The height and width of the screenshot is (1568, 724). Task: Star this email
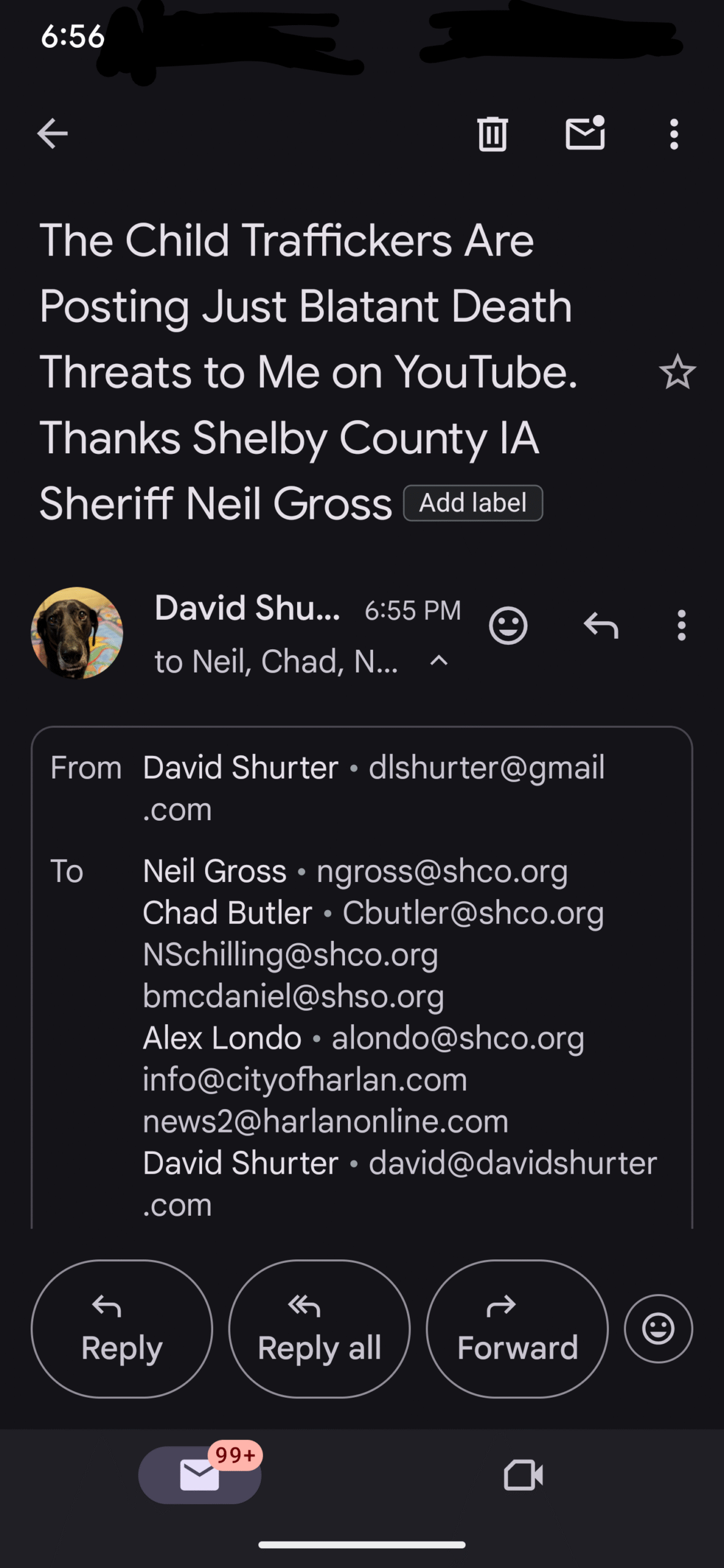pos(677,372)
